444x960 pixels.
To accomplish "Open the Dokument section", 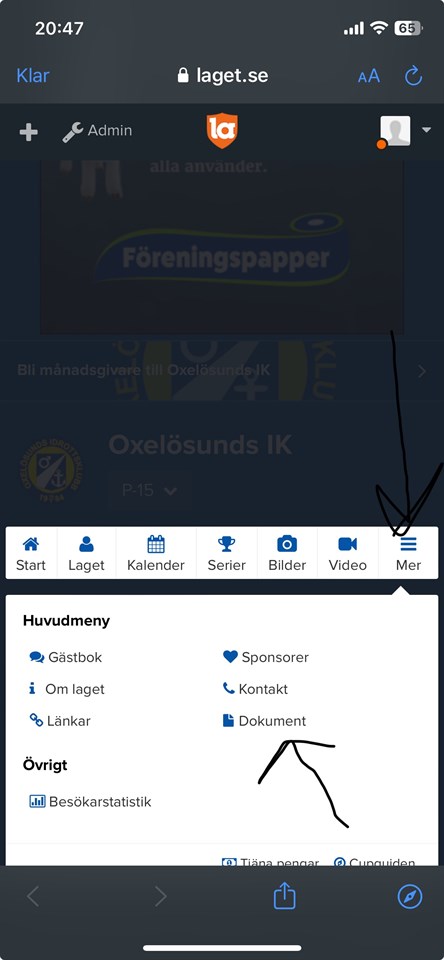I will click(x=264, y=721).
